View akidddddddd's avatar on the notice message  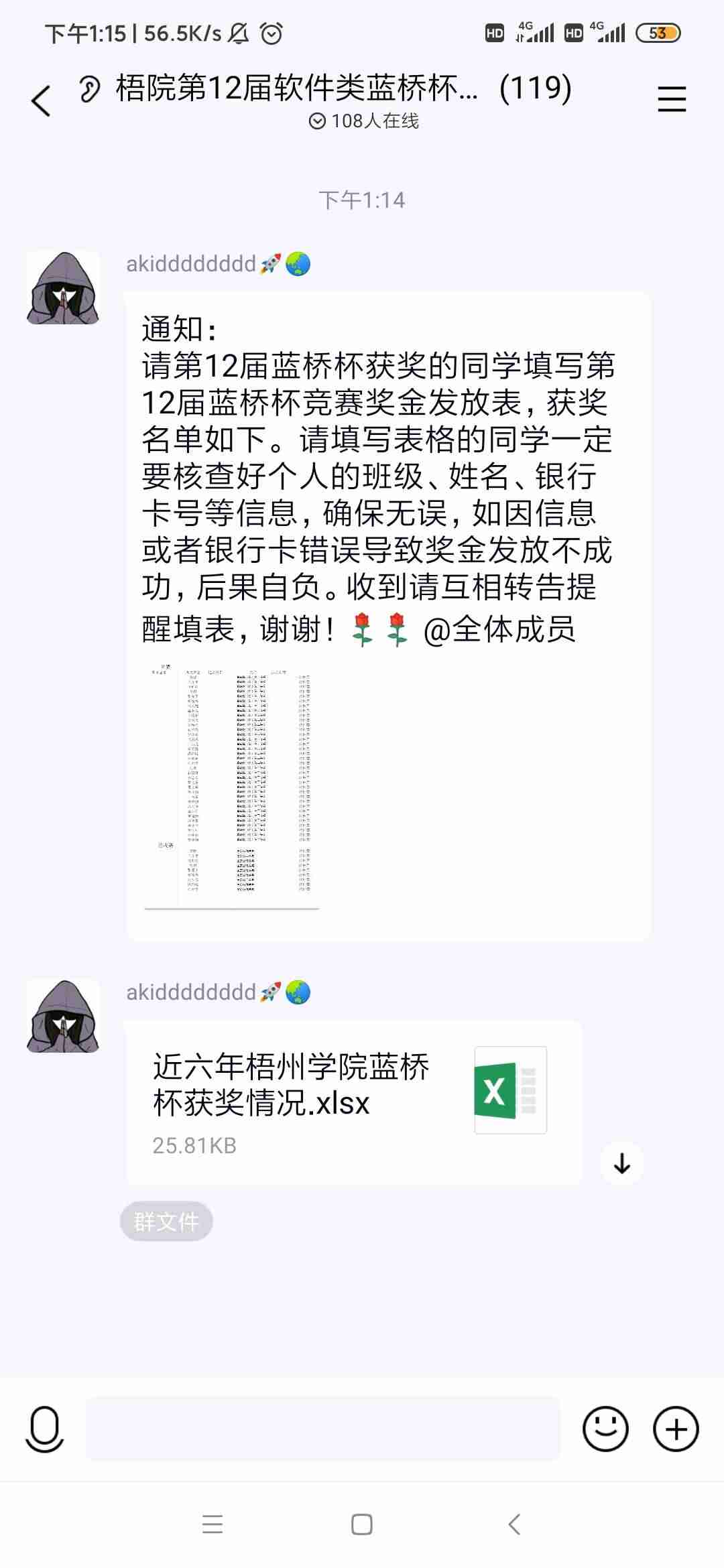pos(63,288)
